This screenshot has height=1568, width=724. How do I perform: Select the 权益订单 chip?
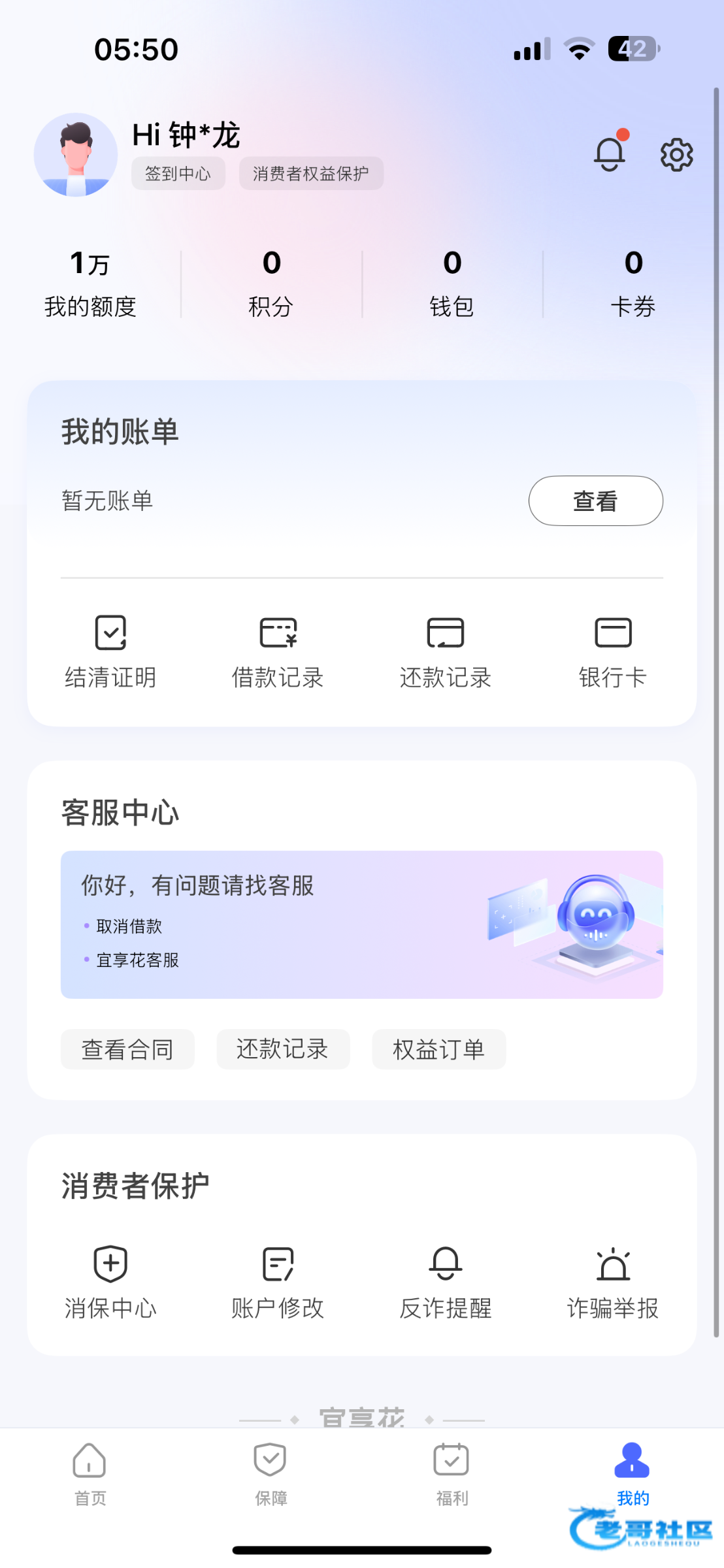[439, 1049]
